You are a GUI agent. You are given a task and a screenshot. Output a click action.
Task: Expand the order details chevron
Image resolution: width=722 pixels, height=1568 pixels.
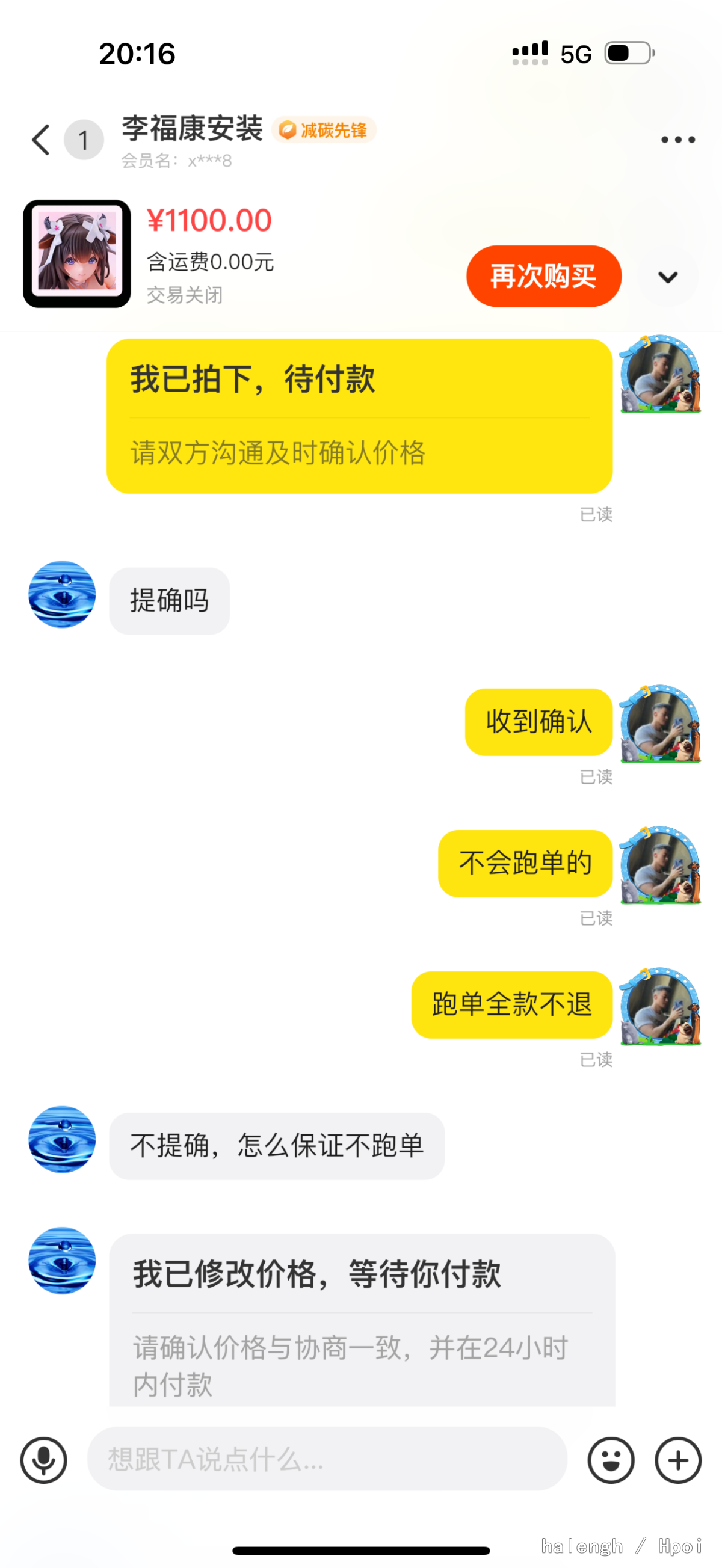pos(668,277)
